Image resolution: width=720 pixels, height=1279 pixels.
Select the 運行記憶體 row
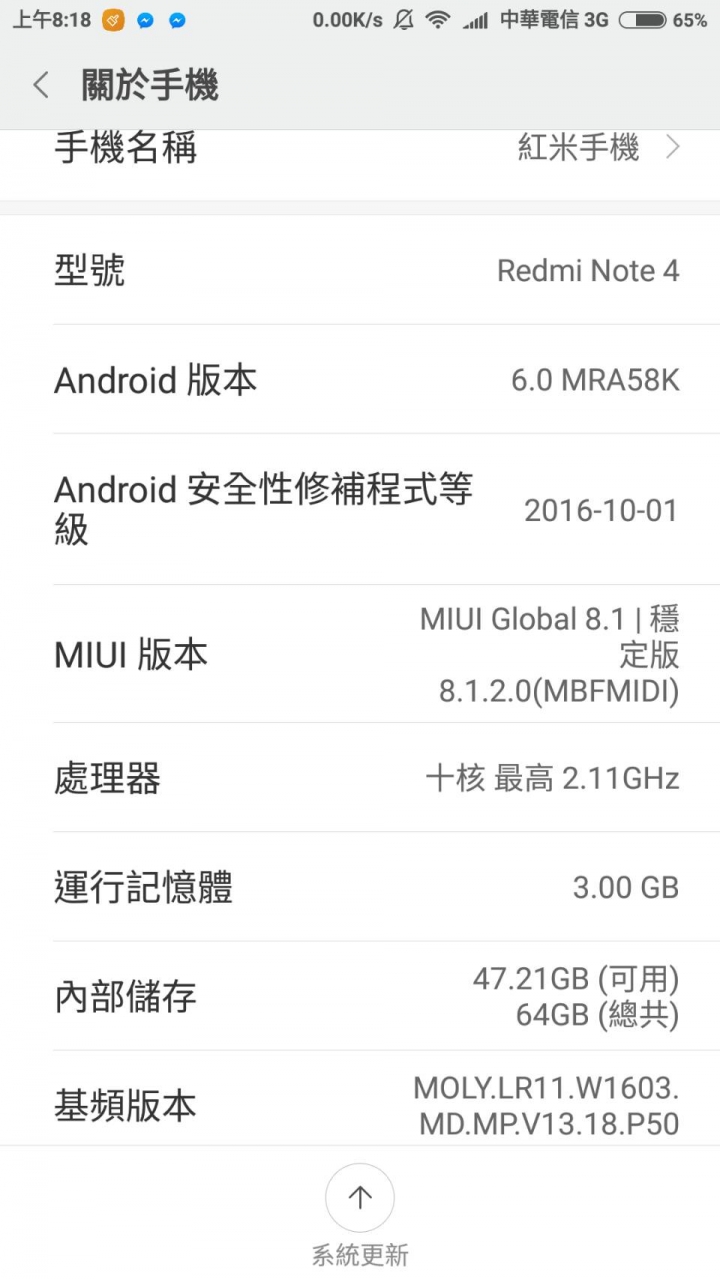coord(360,887)
